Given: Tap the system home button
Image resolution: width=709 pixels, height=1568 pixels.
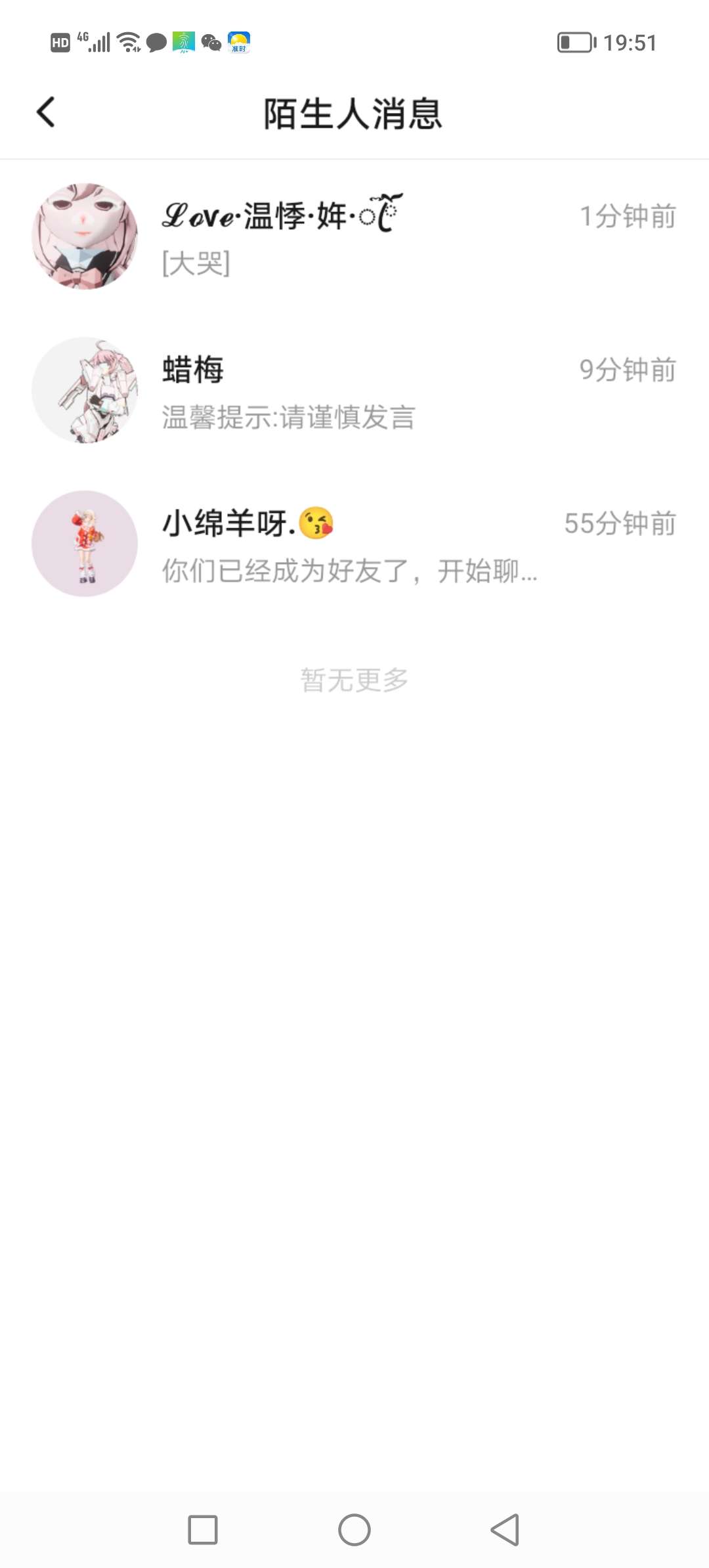Looking at the screenshot, I should 354,1530.
